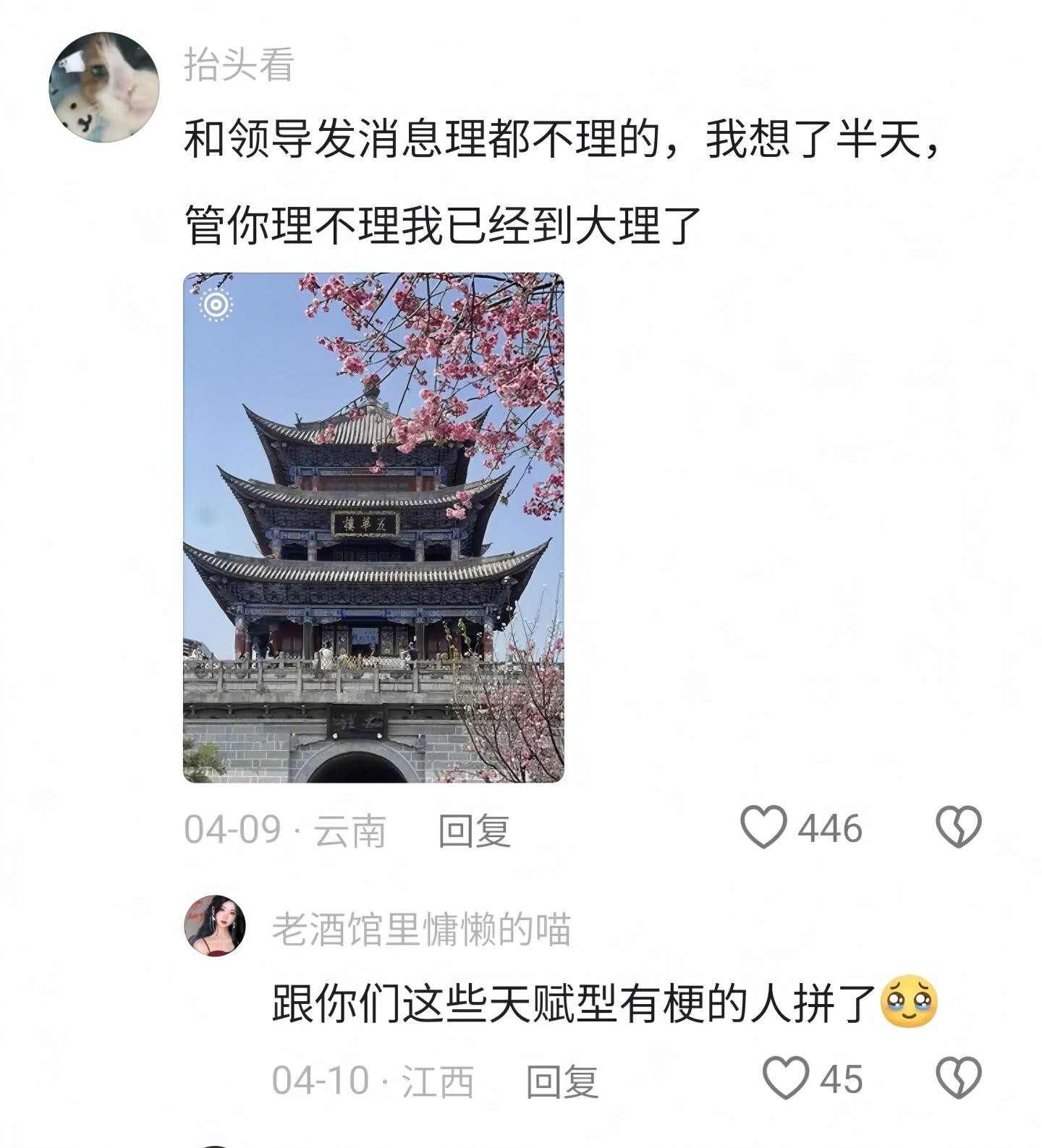Like 老酒馆里慵懒的喵's comment with 45 likes
The height and width of the screenshot is (1148, 1042).
coord(786,1078)
